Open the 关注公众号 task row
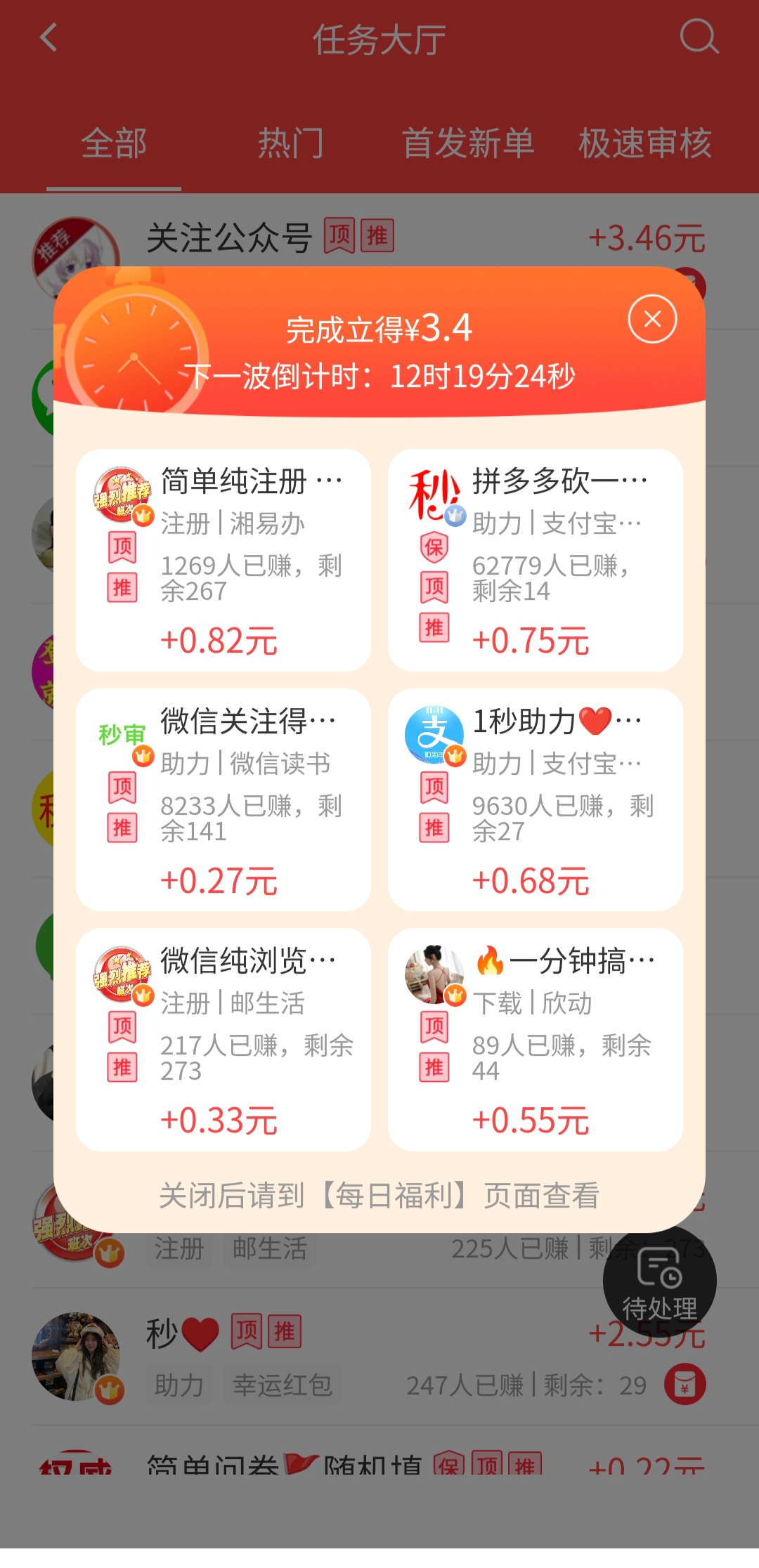Viewport: 759px width, 1568px height. point(379,239)
